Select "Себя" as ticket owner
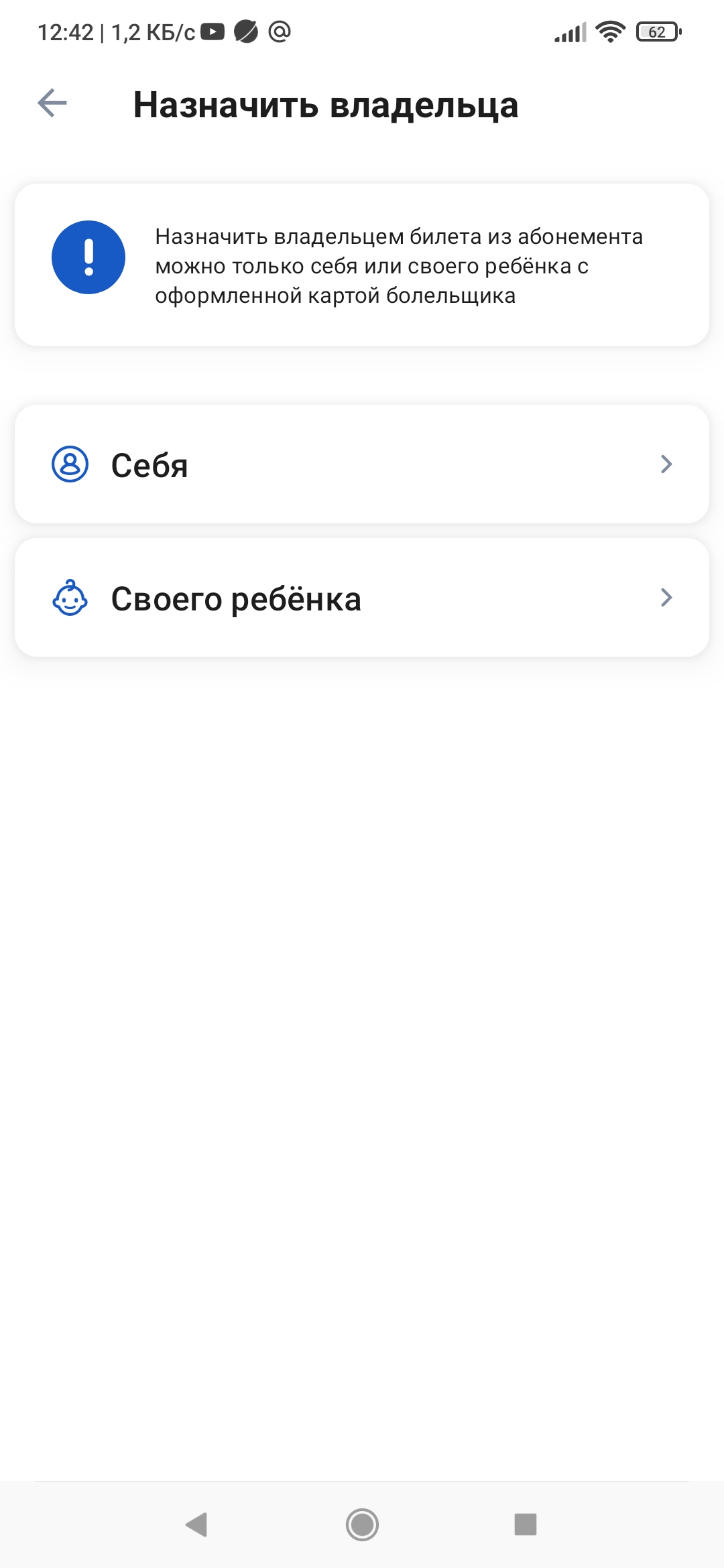This screenshot has height=1568, width=724. [362, 464]
